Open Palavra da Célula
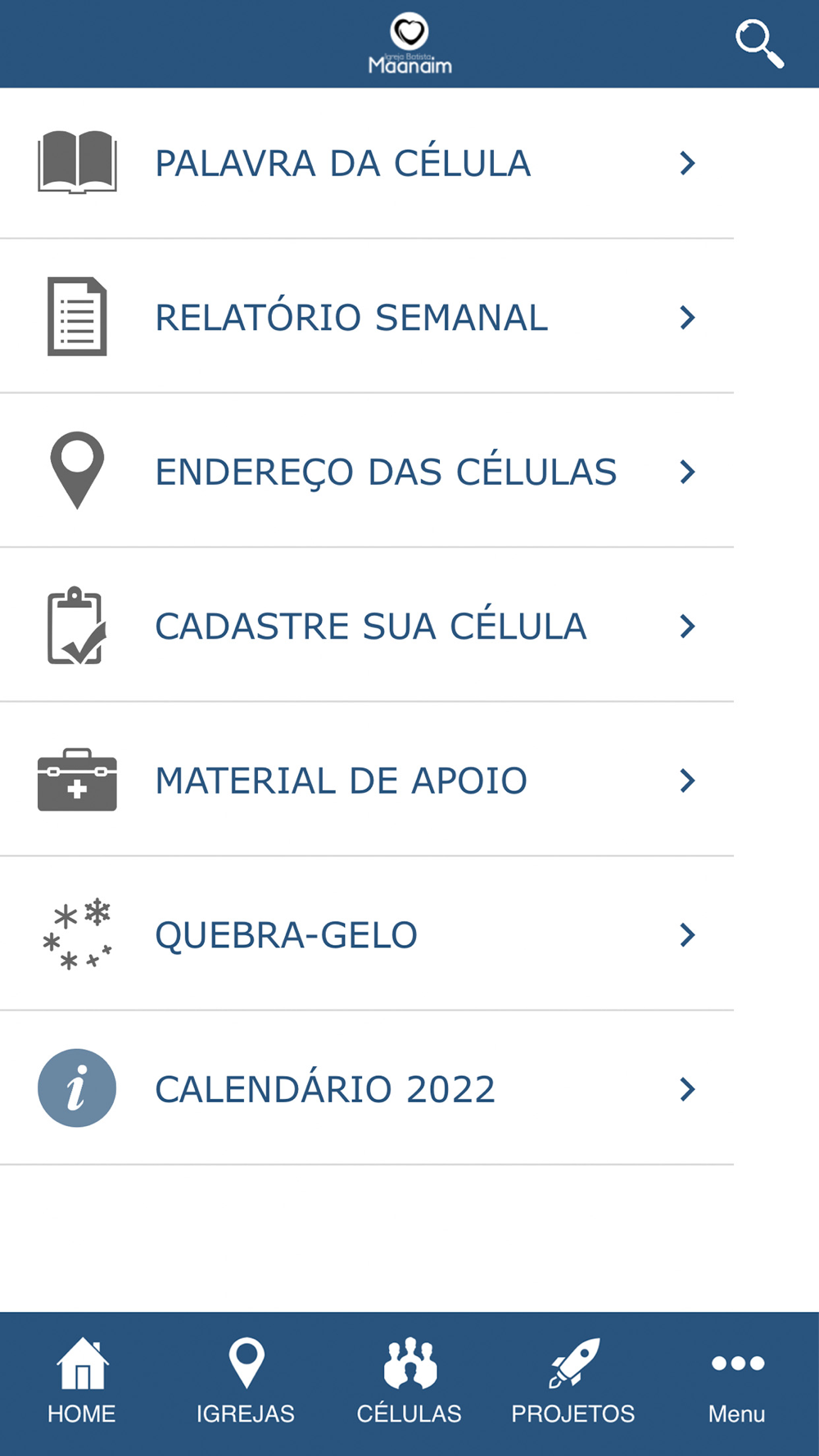 pos(367,163)
